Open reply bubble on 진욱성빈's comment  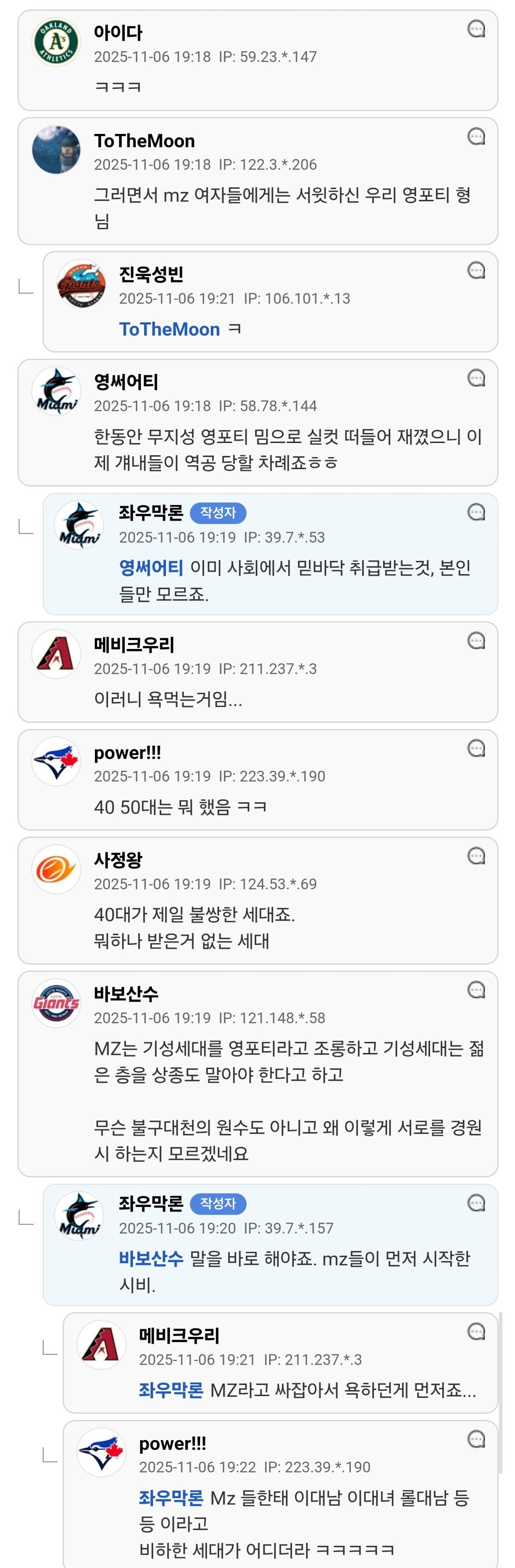pos(476,270)
